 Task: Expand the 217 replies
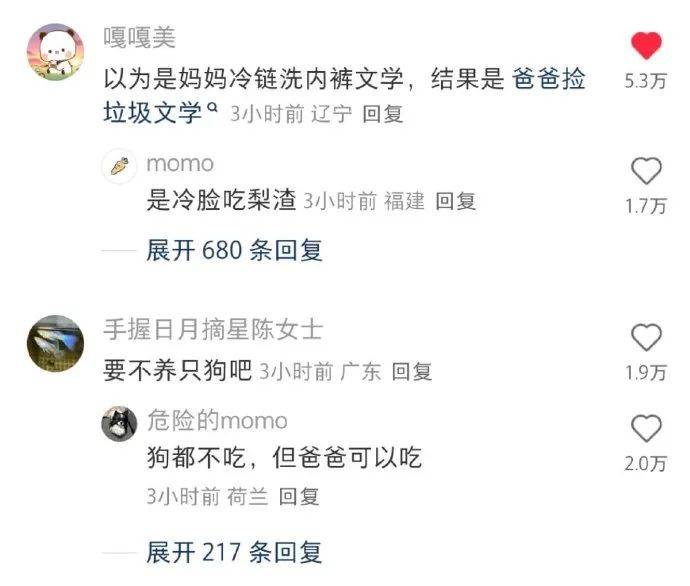coord(234,551)
